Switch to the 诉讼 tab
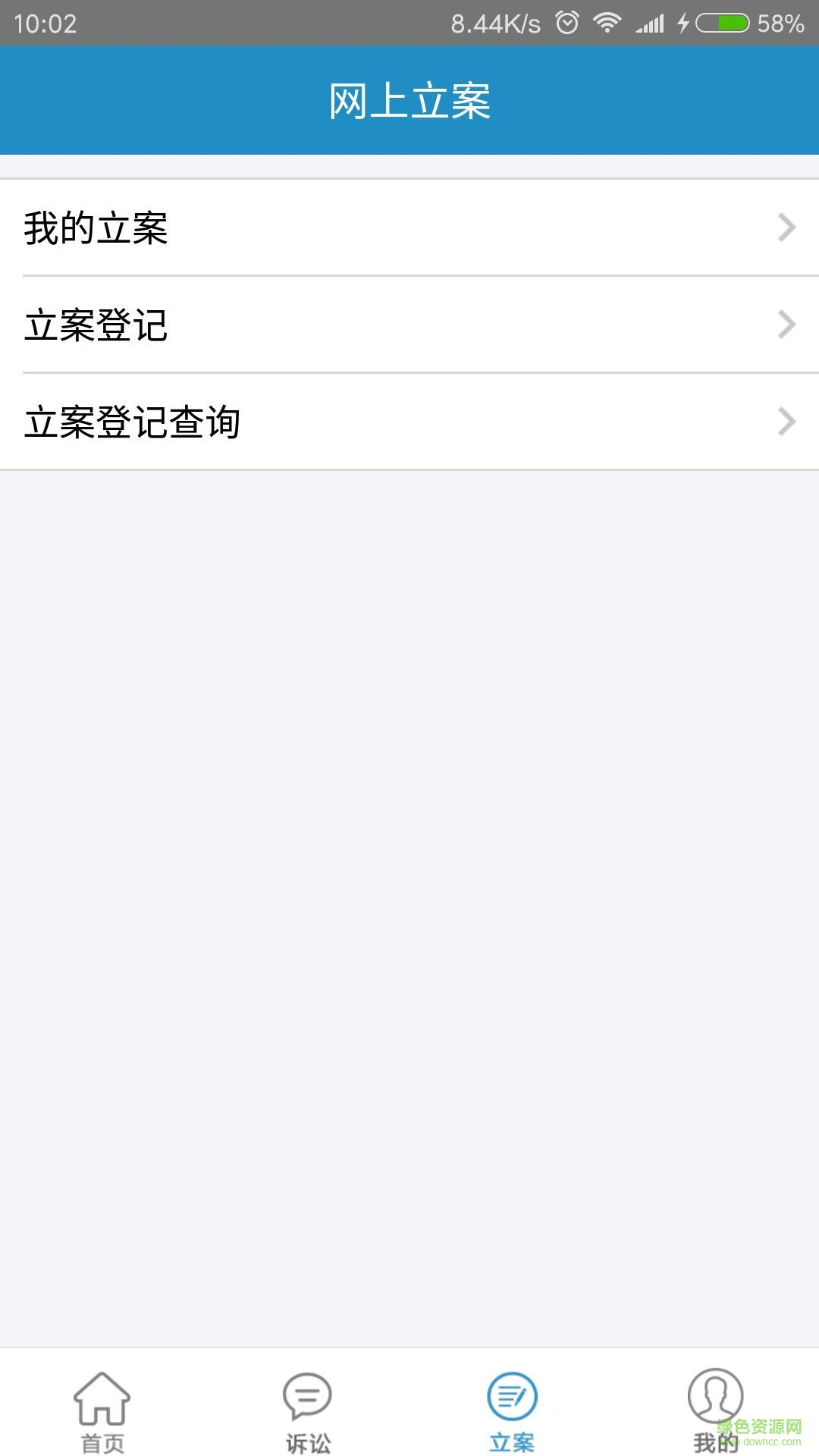Screen dimensions: 819x1456 click(x=307, y=1410)
